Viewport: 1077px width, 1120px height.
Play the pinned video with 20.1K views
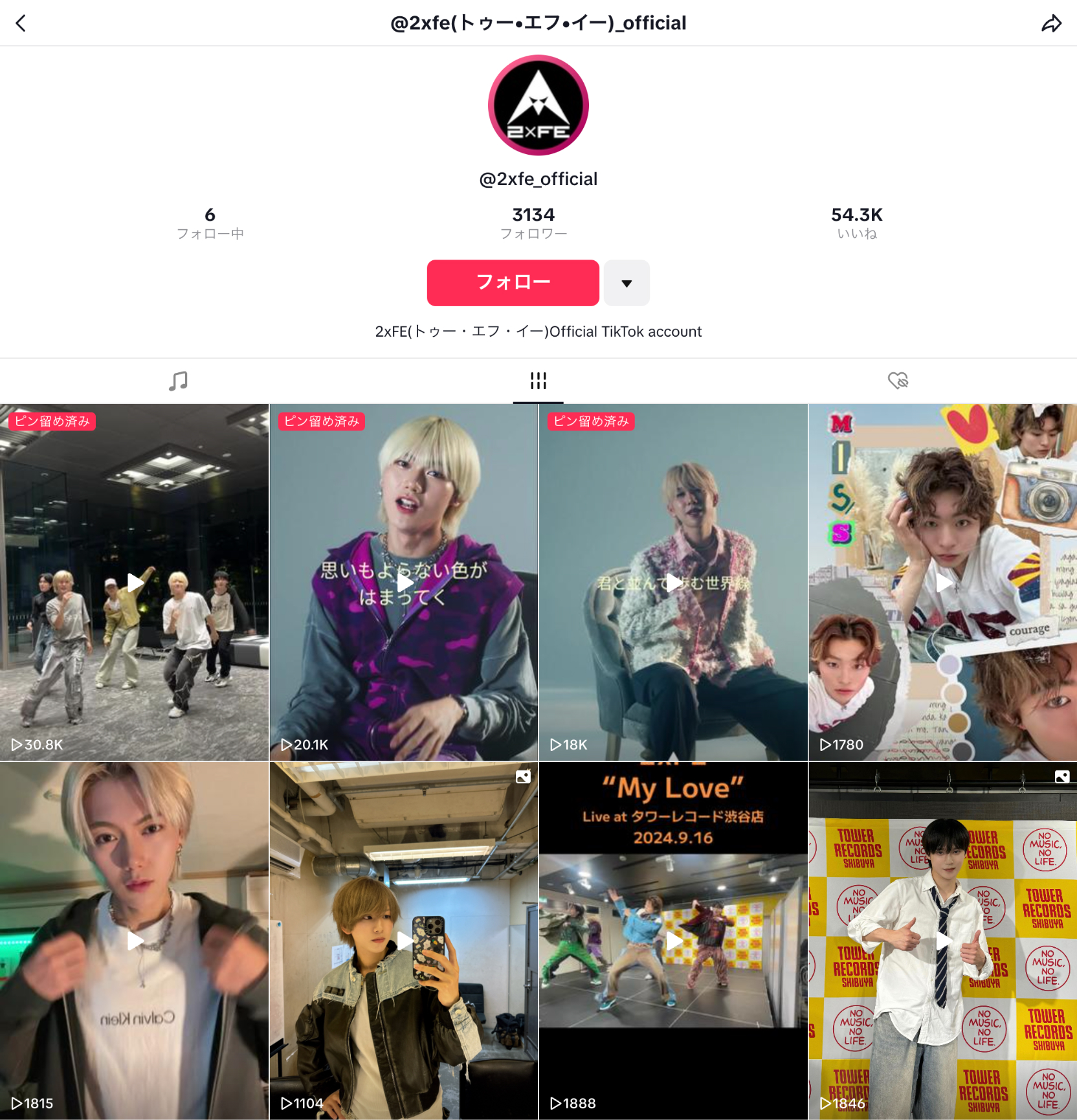coord(404,583)
